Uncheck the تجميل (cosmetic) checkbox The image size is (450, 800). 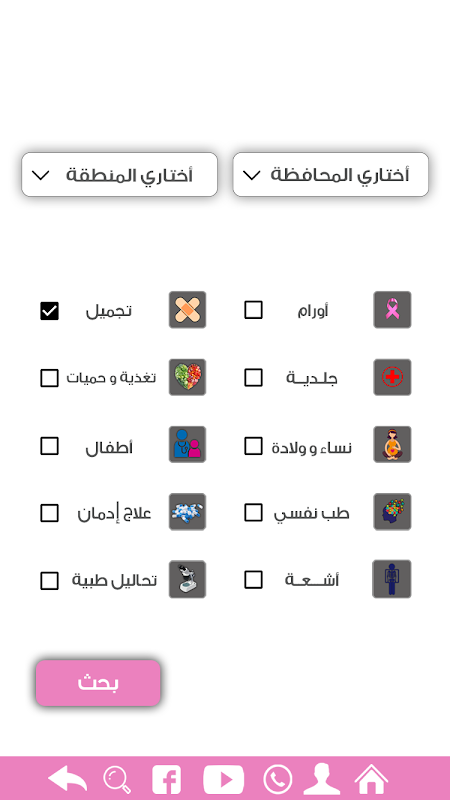(x=49, y=311)
